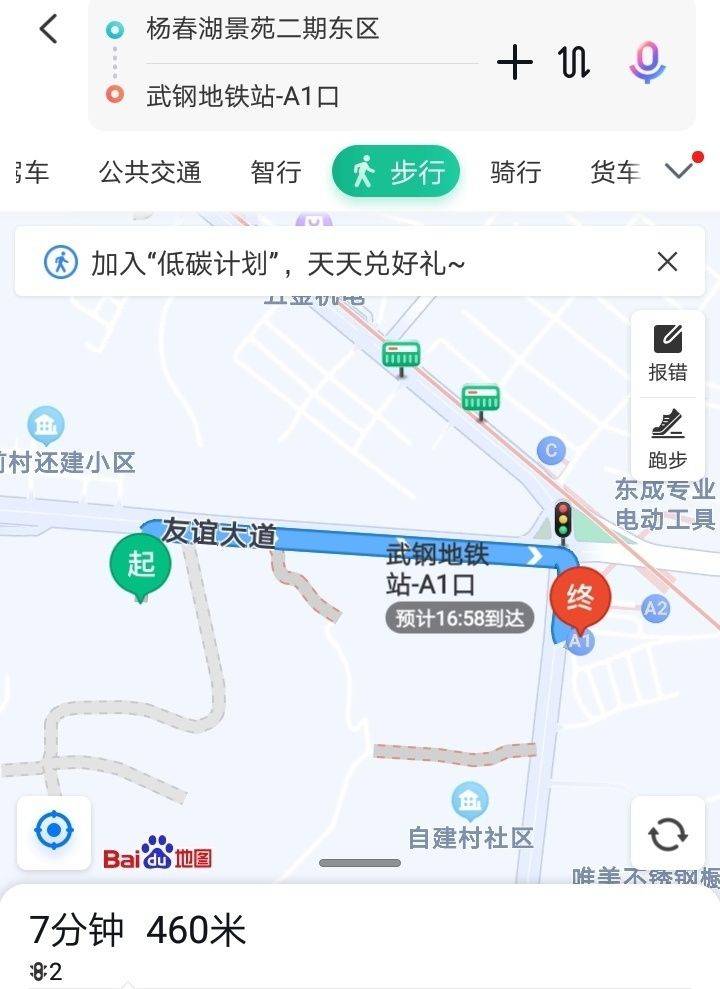Switch to 骑行 cycling tab

[515, 173]
